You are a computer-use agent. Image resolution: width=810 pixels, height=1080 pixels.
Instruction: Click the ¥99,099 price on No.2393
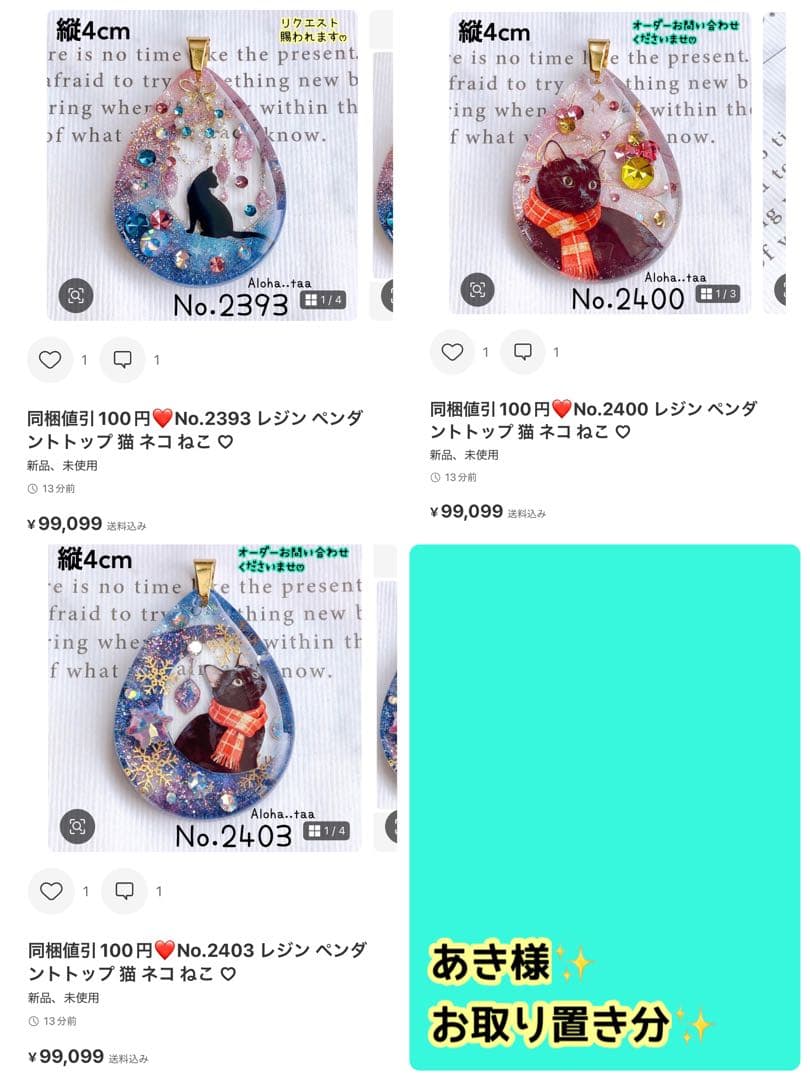(64, 525)
